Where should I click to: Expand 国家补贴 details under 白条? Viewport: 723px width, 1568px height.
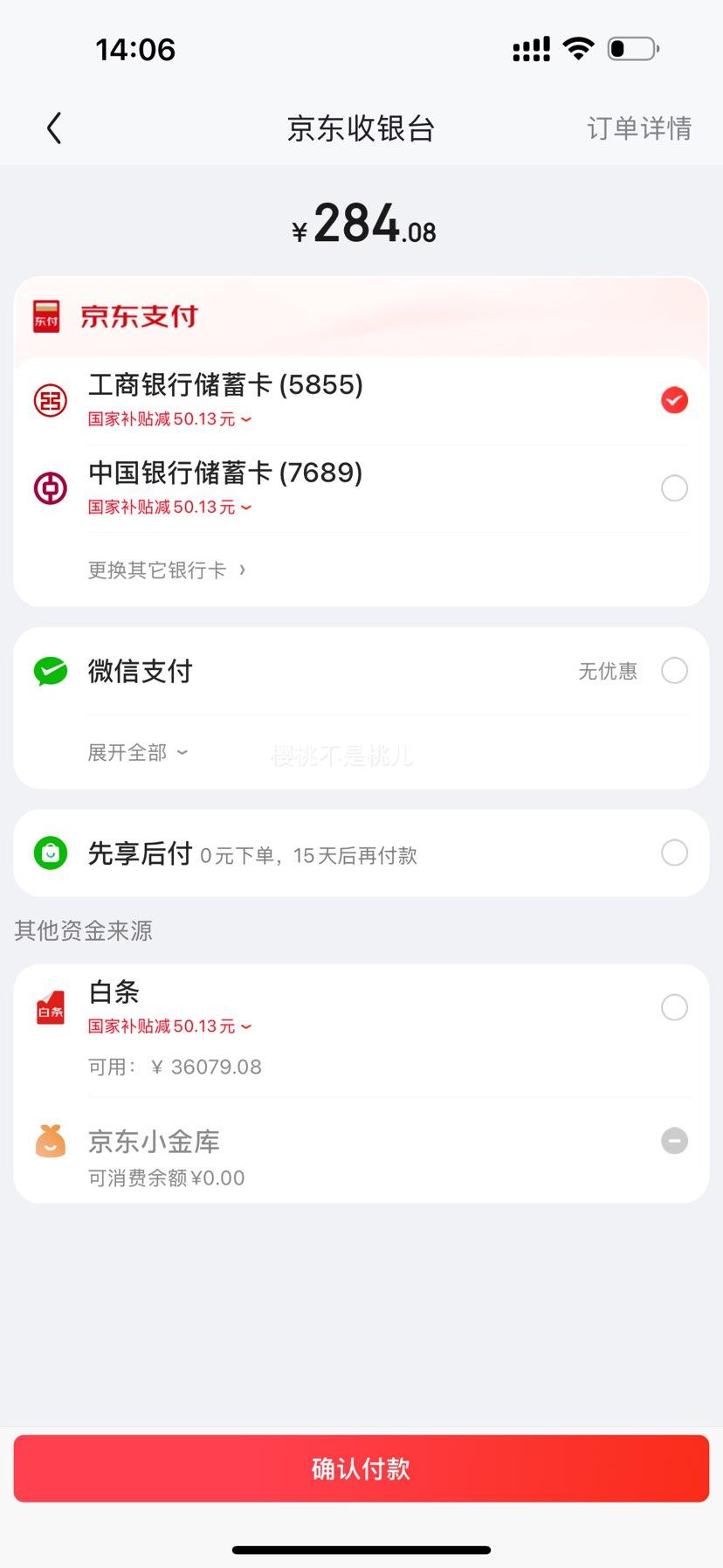[x=169, y=1026]
